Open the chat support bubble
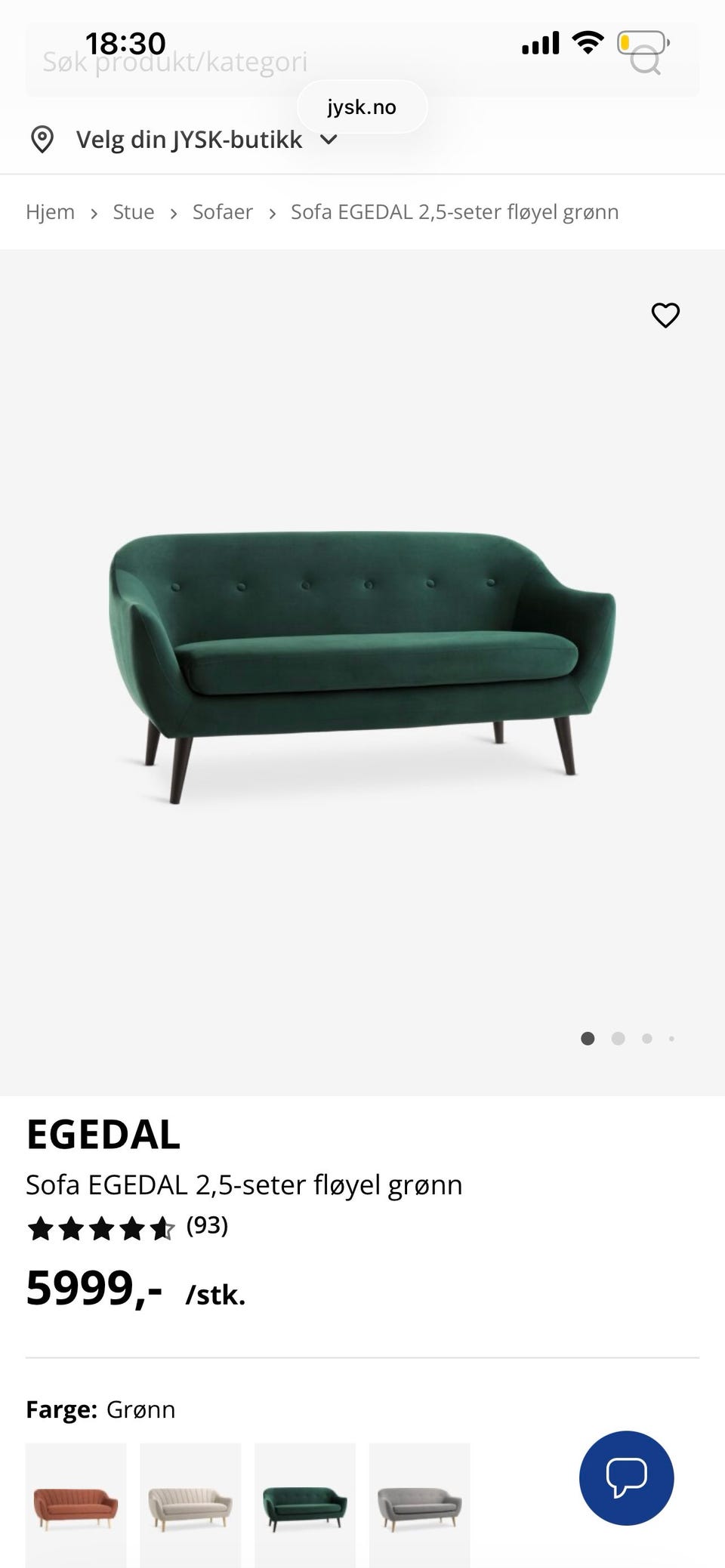This screenshot has height=1568, width=725. (626, 1477)
